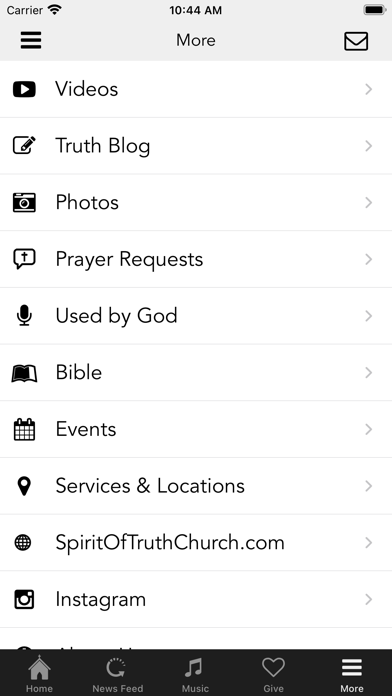
Task: Select the More tab
Action: (352, 674)
